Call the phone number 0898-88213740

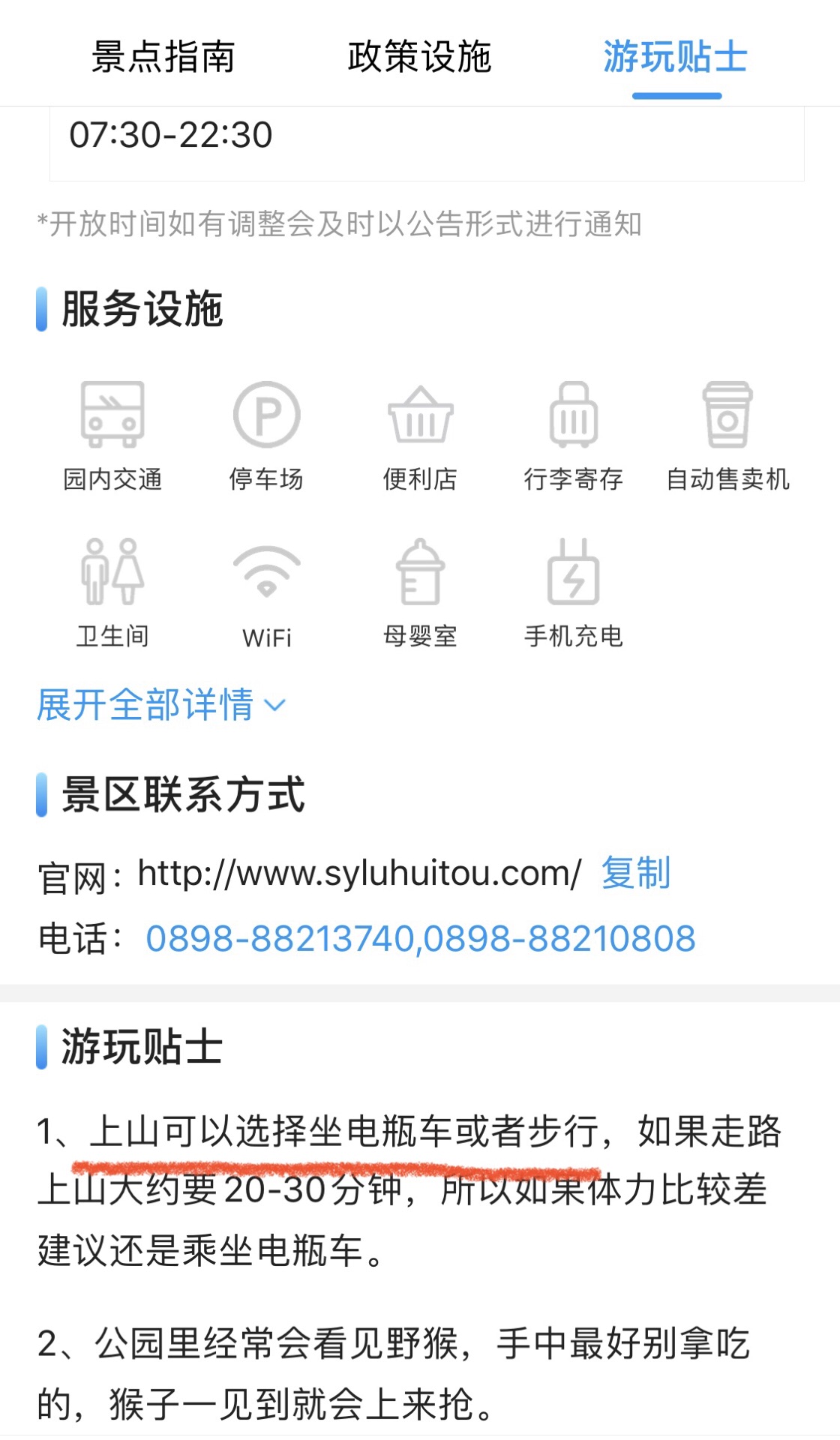coord(280,939)
